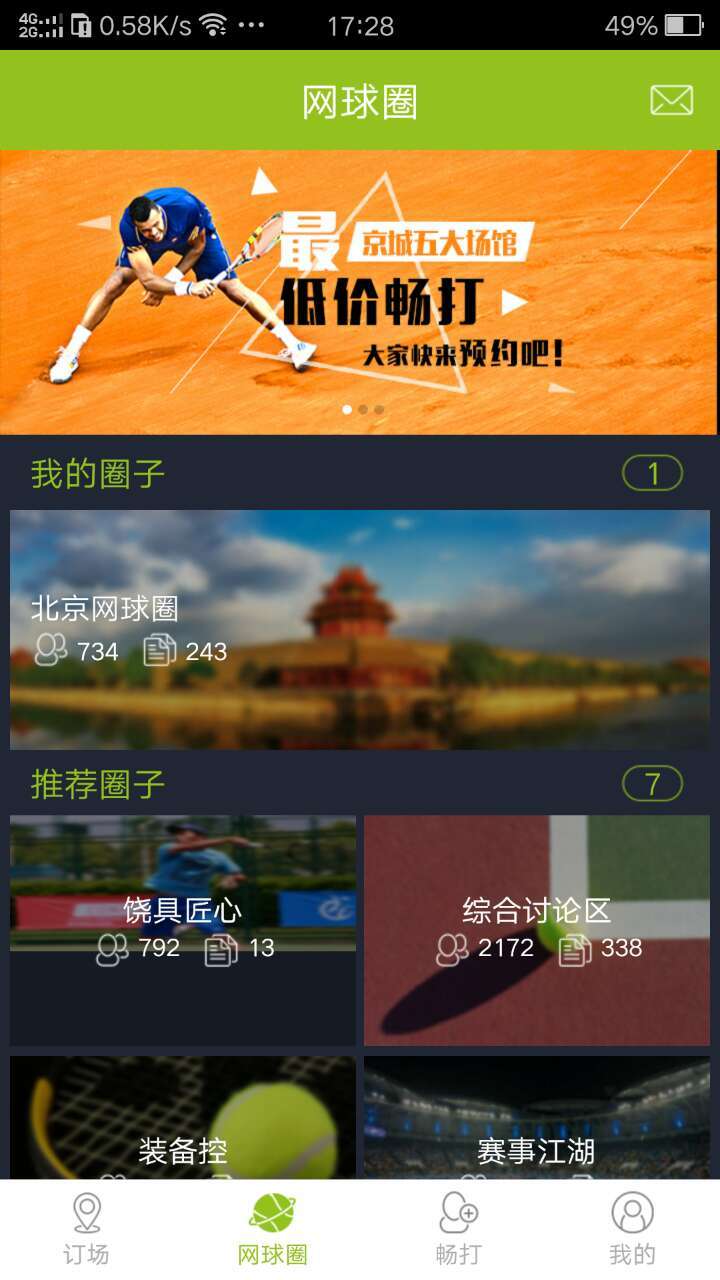The image size is (720, 1280).
Task: Switch to the 我的 tab
Action: (632, 1230)
